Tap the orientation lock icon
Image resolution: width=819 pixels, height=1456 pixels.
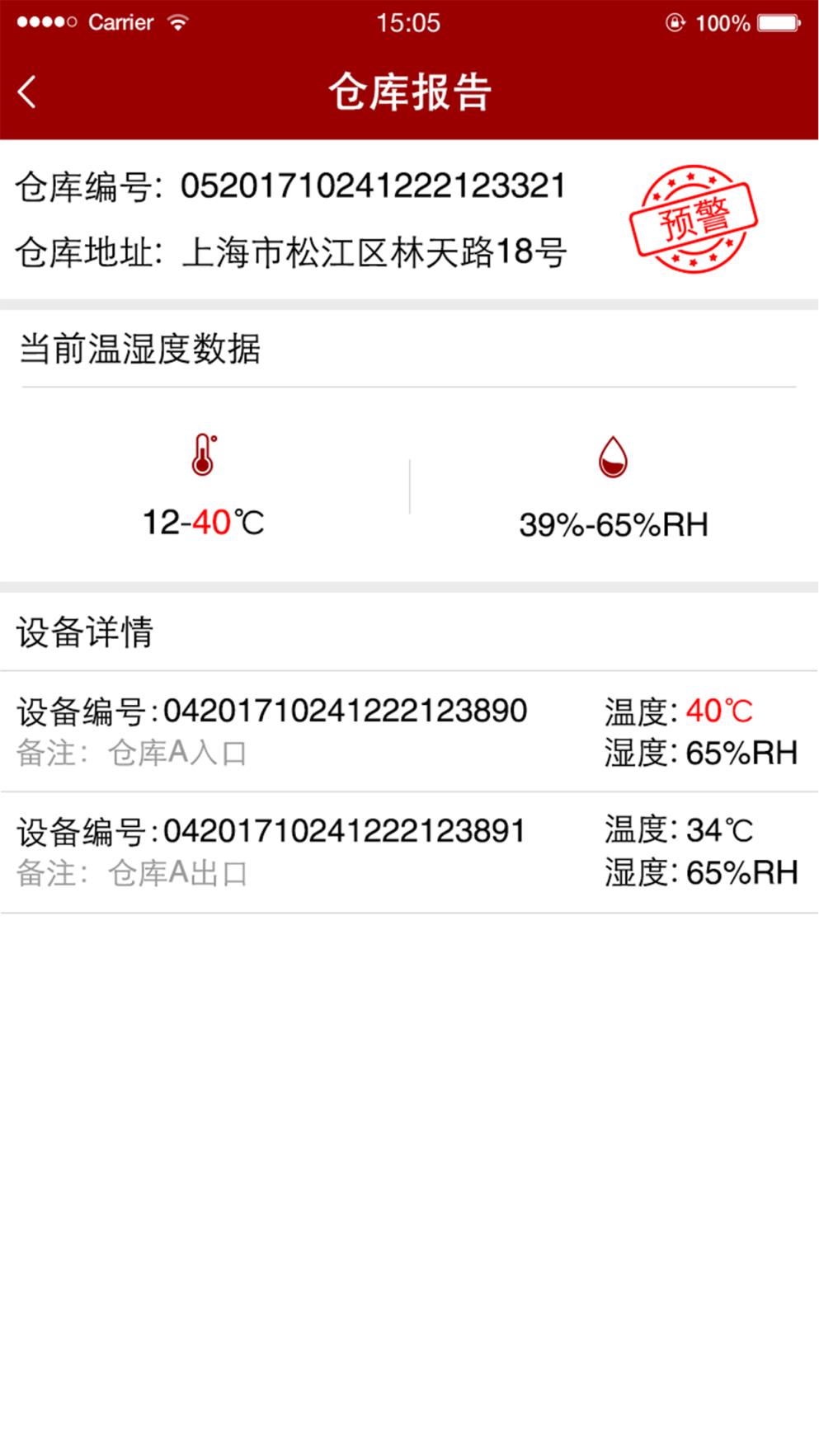pyautogui.click(x=676, y=22)
